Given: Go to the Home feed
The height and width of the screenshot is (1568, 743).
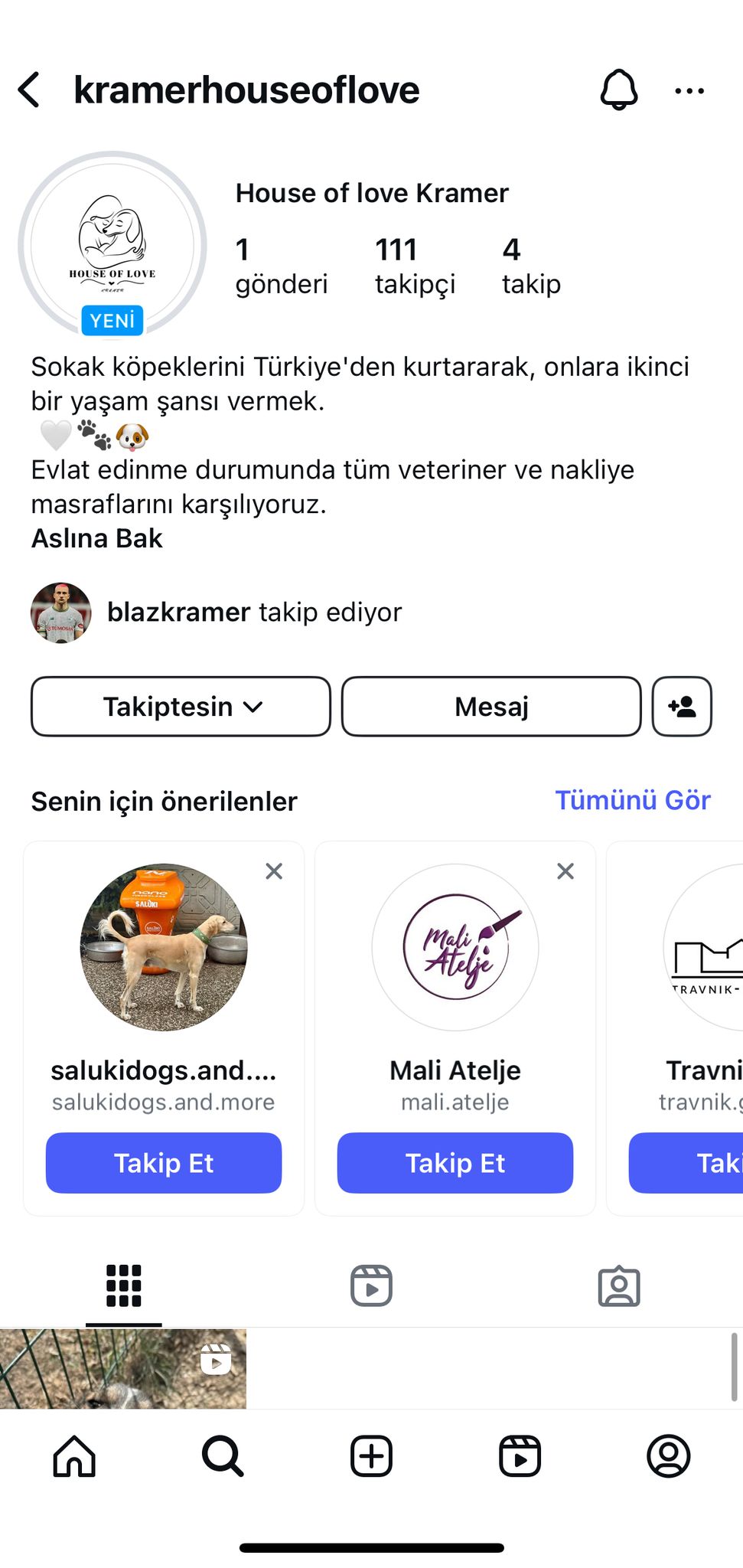Looking at the screenshot, I should pos(74,1455).
